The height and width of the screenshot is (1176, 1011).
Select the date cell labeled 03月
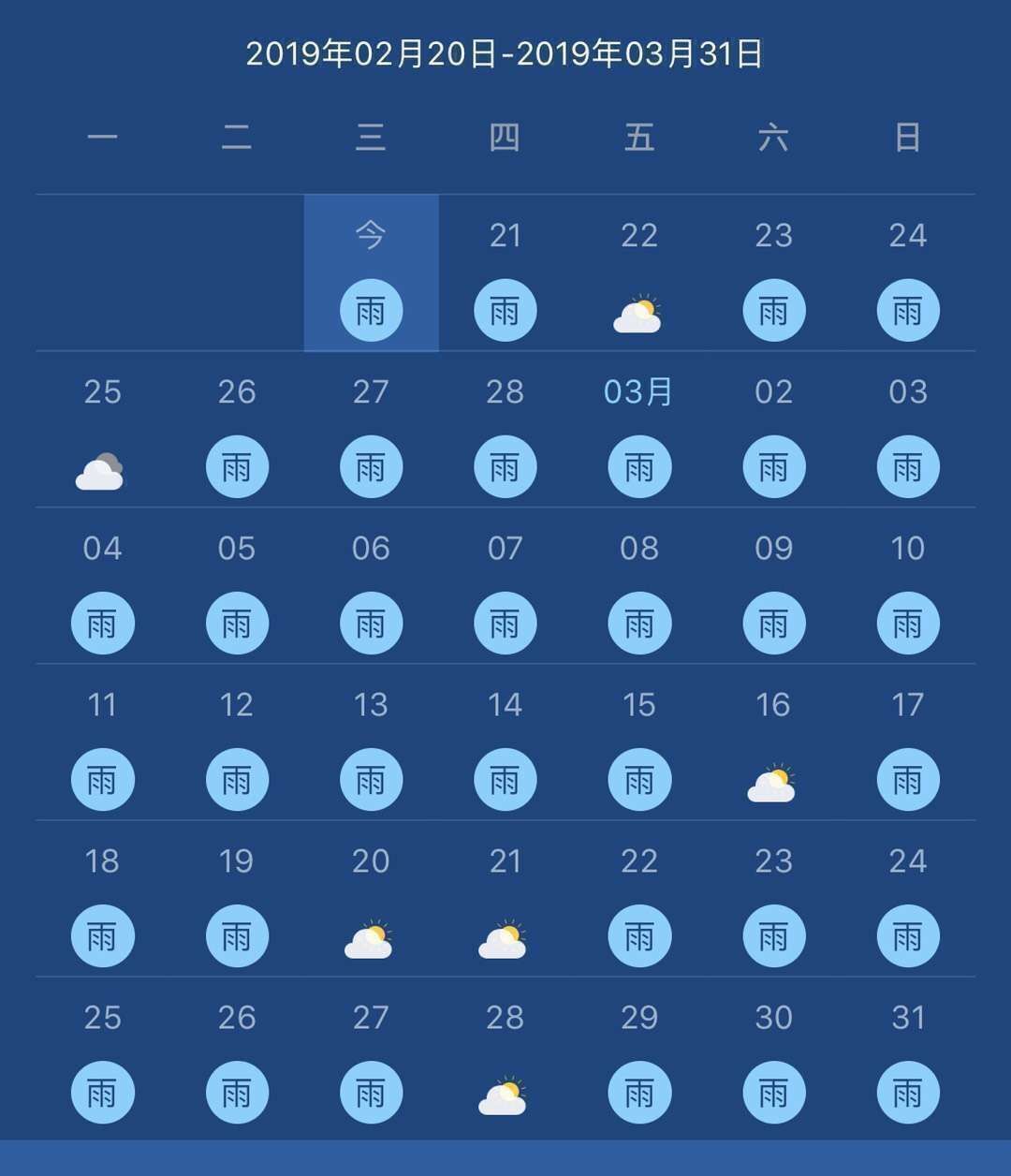[x=639, y=393]
